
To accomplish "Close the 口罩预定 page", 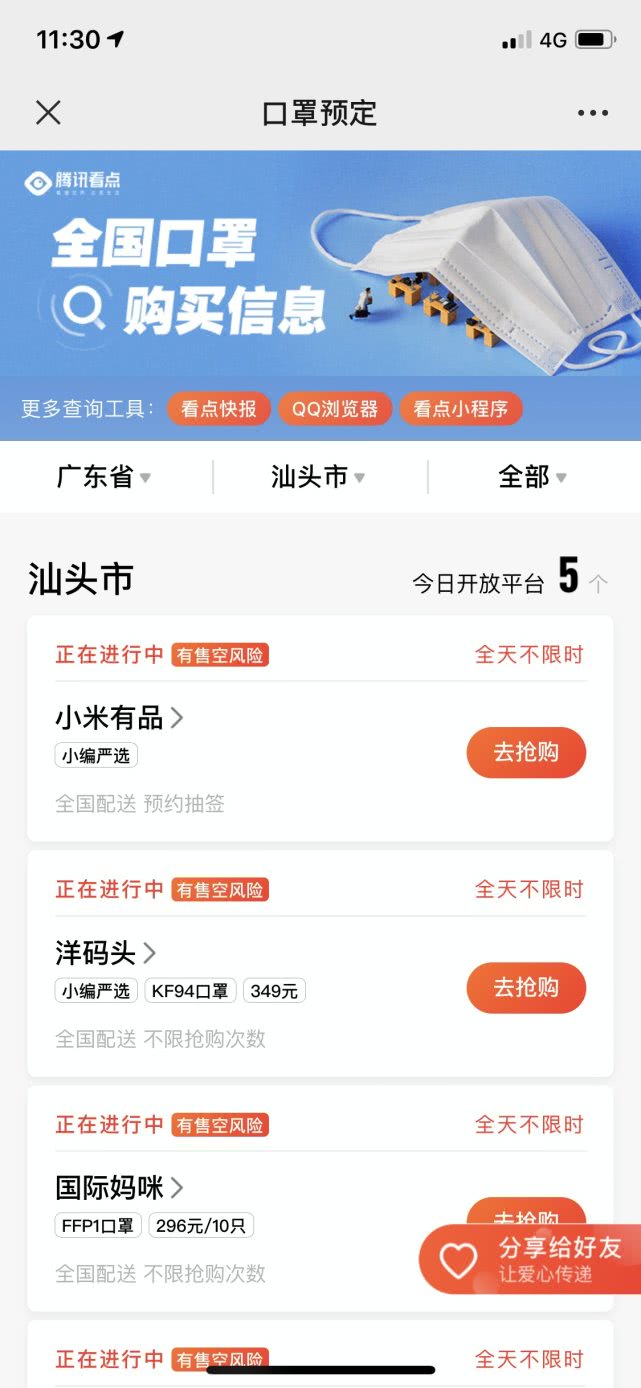I will 48,113.
